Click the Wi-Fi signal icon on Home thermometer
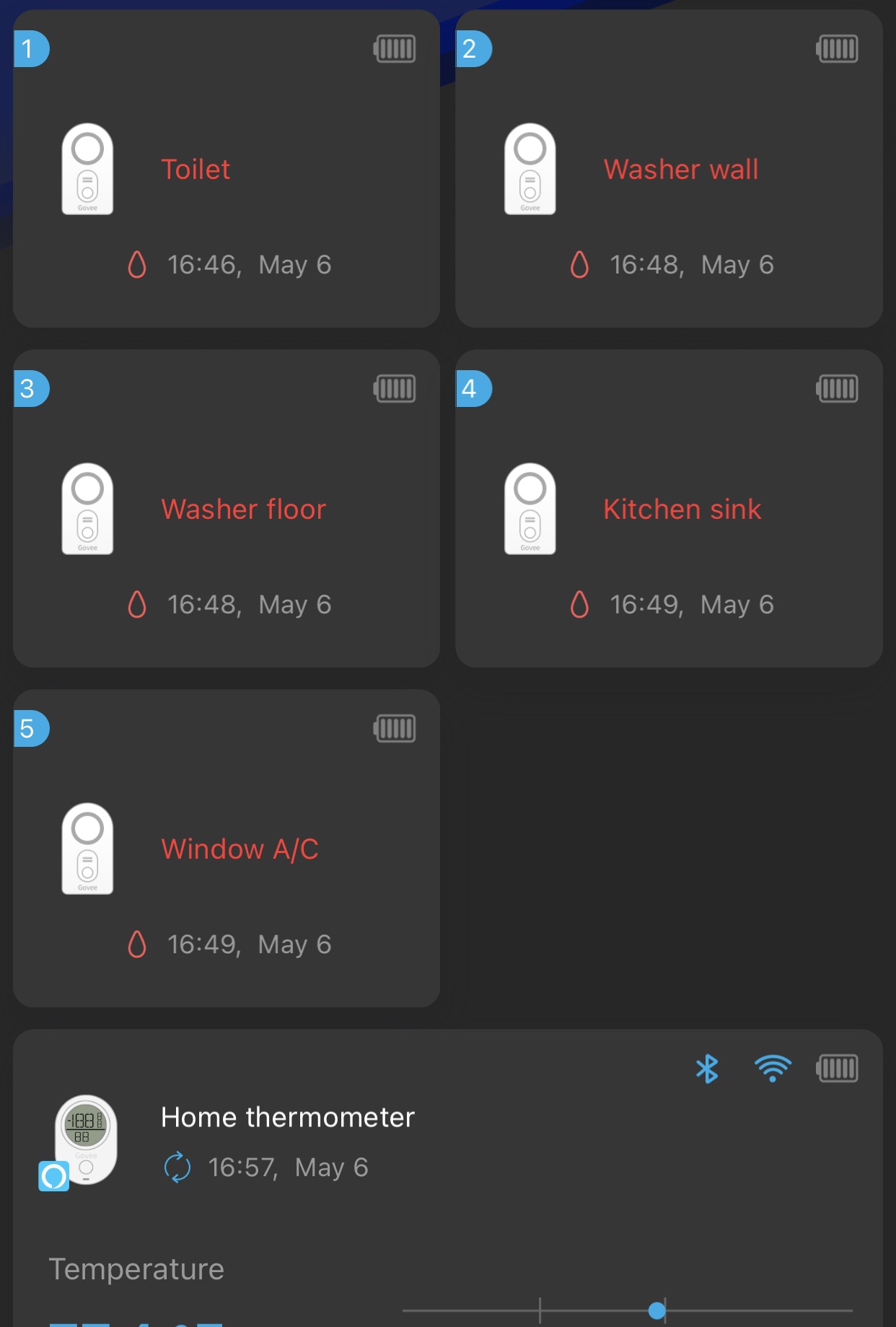This screenshot has width=896, height=1327. [x=772, y=1069]
